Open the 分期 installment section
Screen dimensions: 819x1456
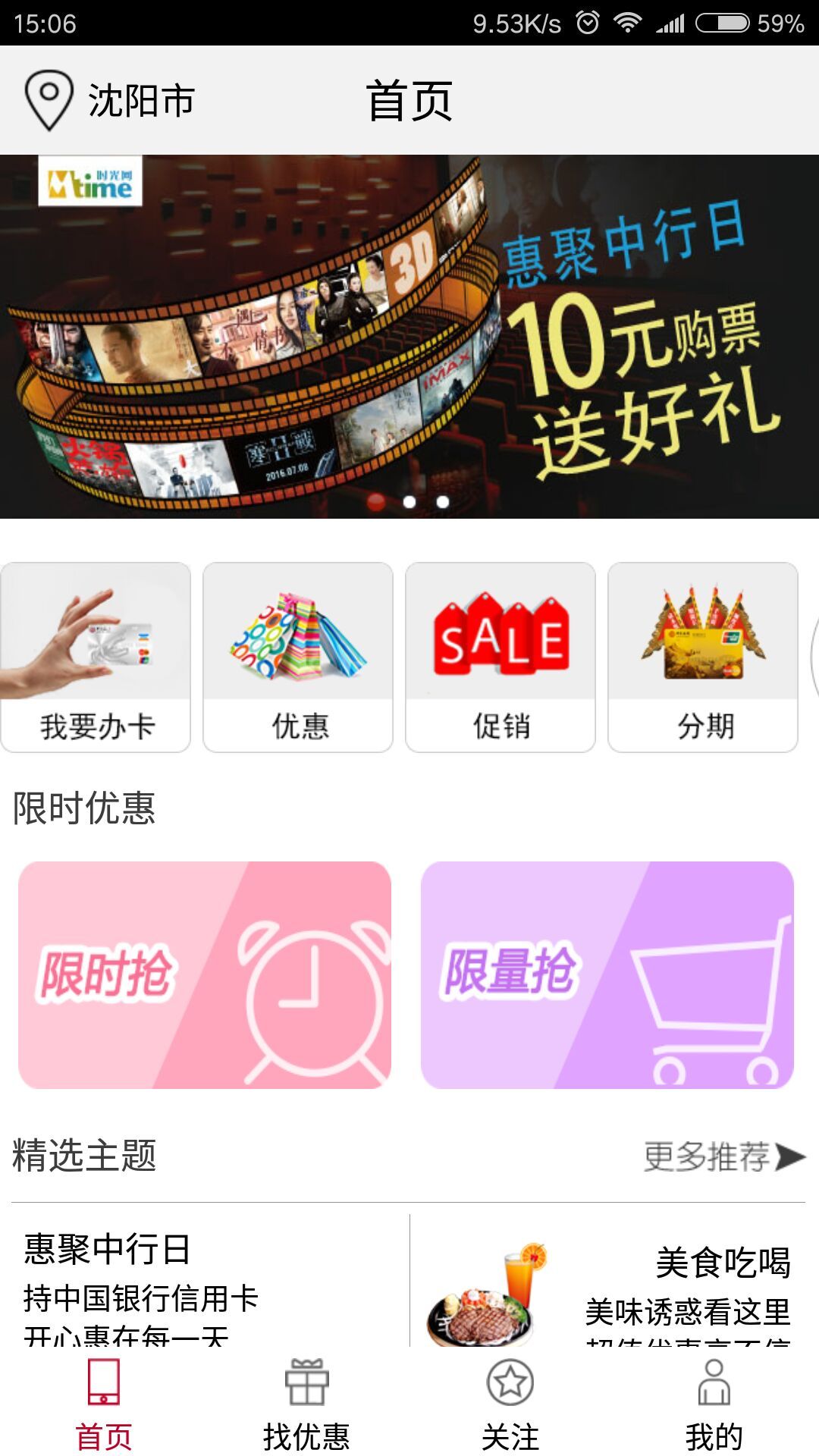point(703,657)
